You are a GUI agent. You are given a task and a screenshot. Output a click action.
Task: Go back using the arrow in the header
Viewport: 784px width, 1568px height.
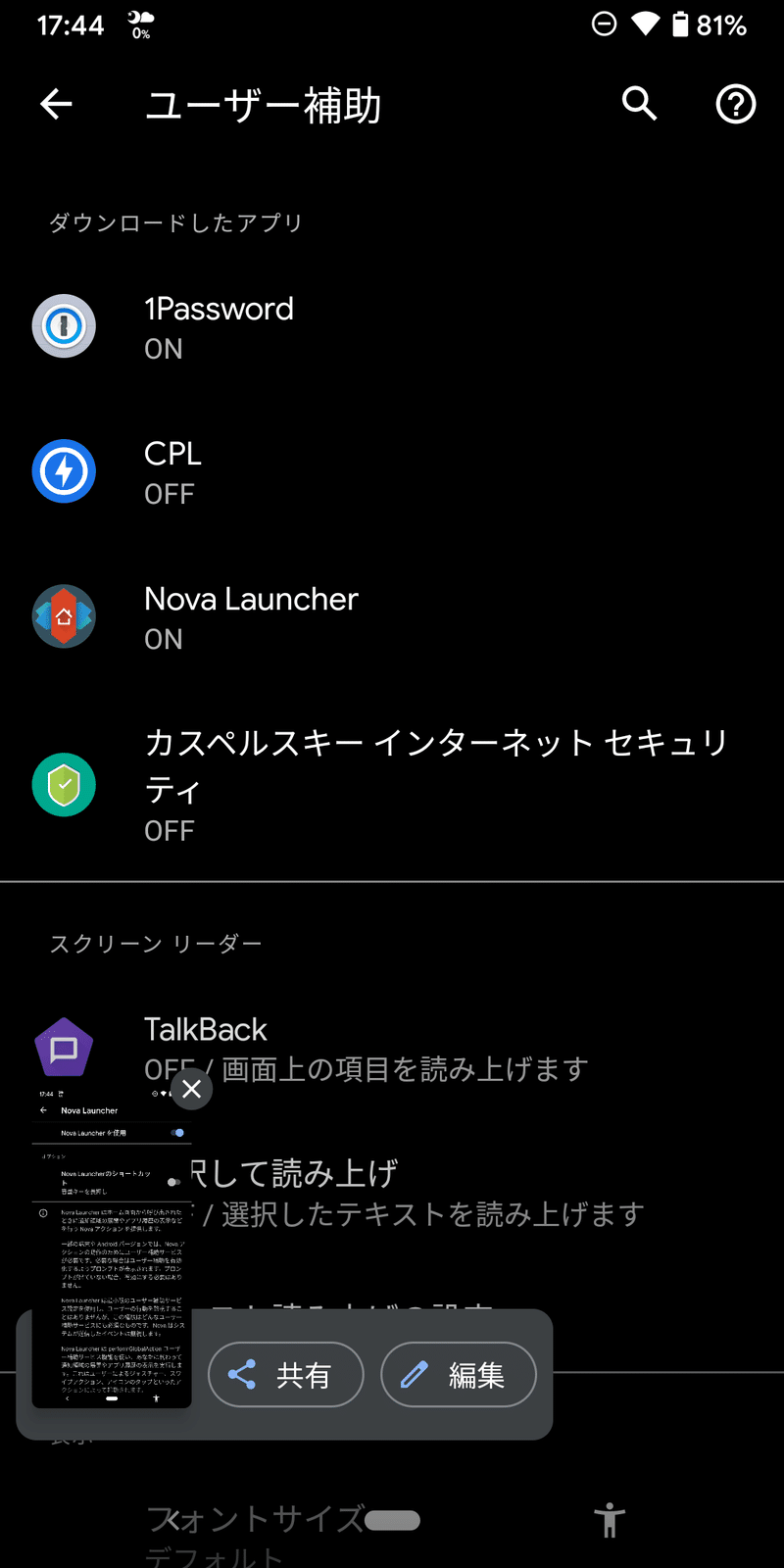[x=56, y=104]
